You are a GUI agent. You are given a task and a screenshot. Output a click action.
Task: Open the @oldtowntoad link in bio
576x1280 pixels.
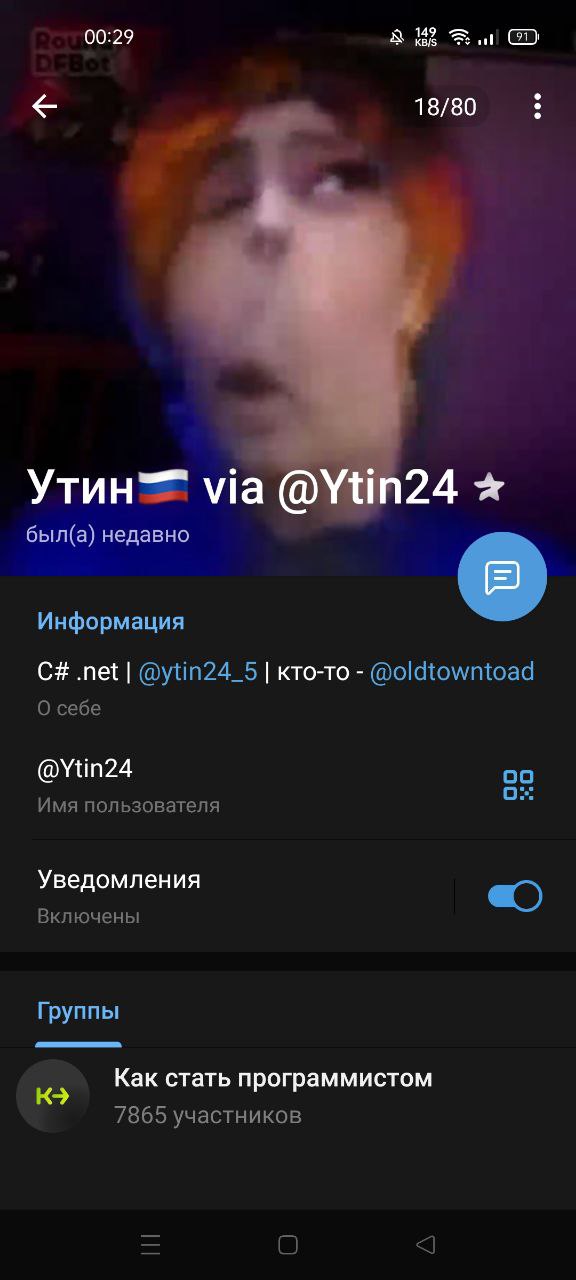click(452, 672)
